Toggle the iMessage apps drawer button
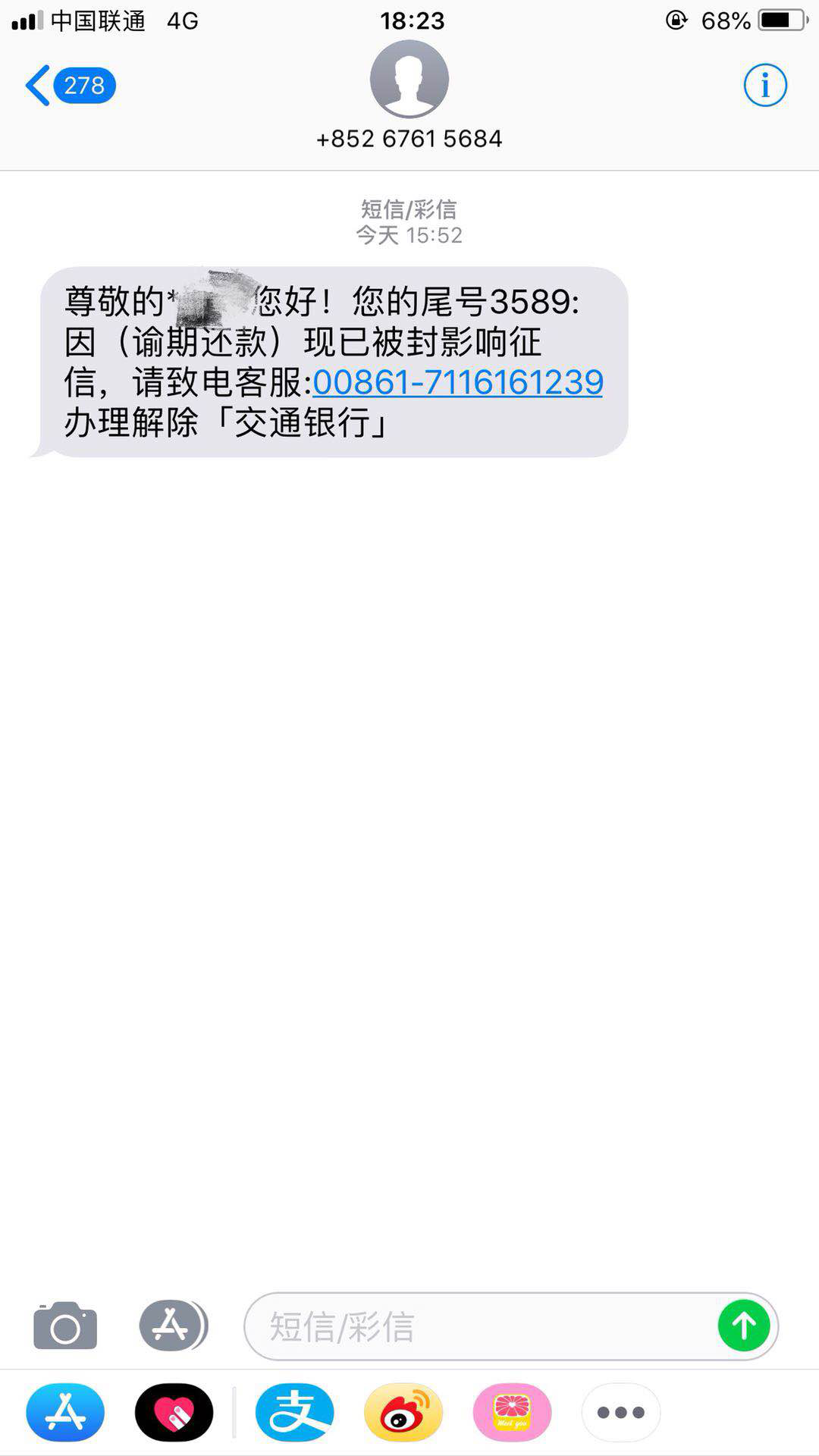Viewport: 819px width, 1456px height. coord(172,1326)
